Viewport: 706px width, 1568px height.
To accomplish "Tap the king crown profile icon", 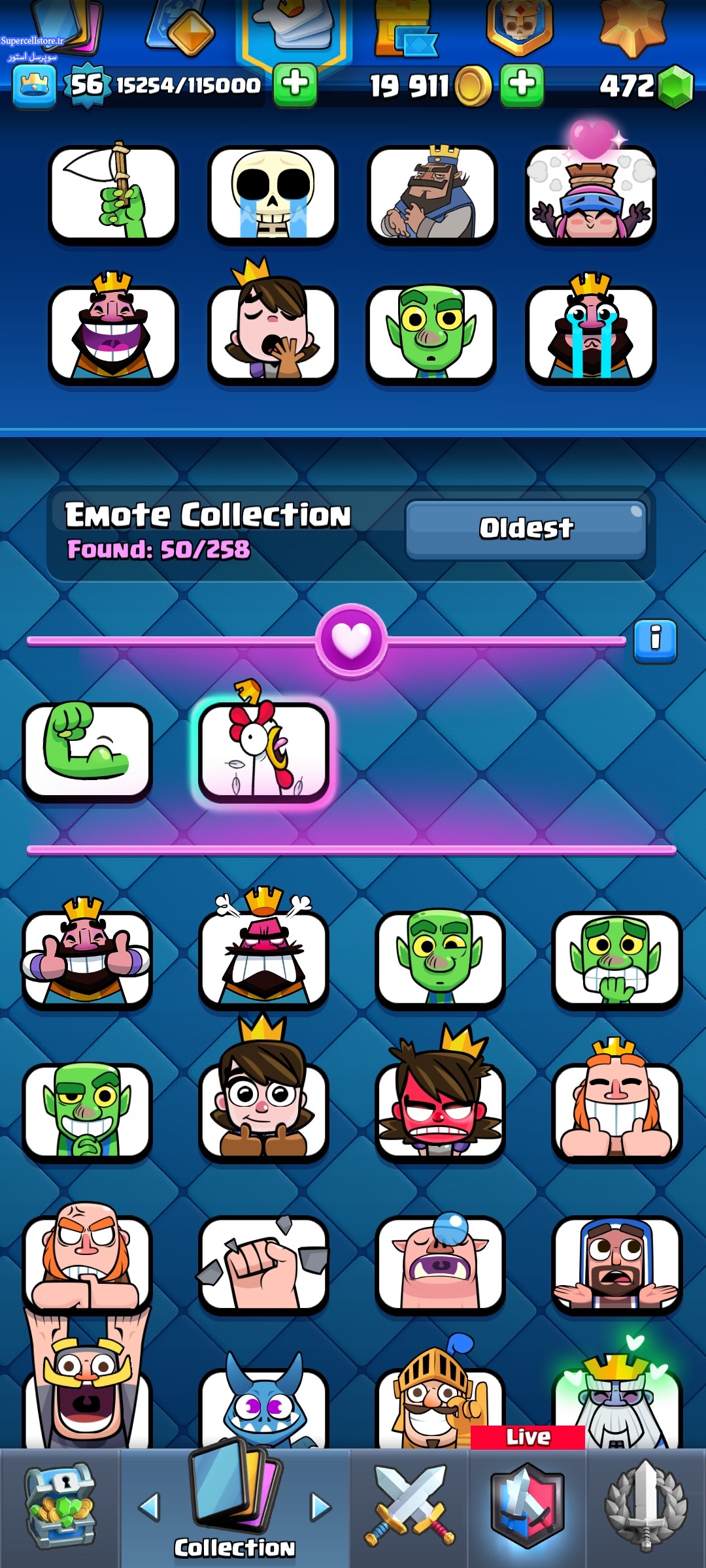I will point(35,86).
